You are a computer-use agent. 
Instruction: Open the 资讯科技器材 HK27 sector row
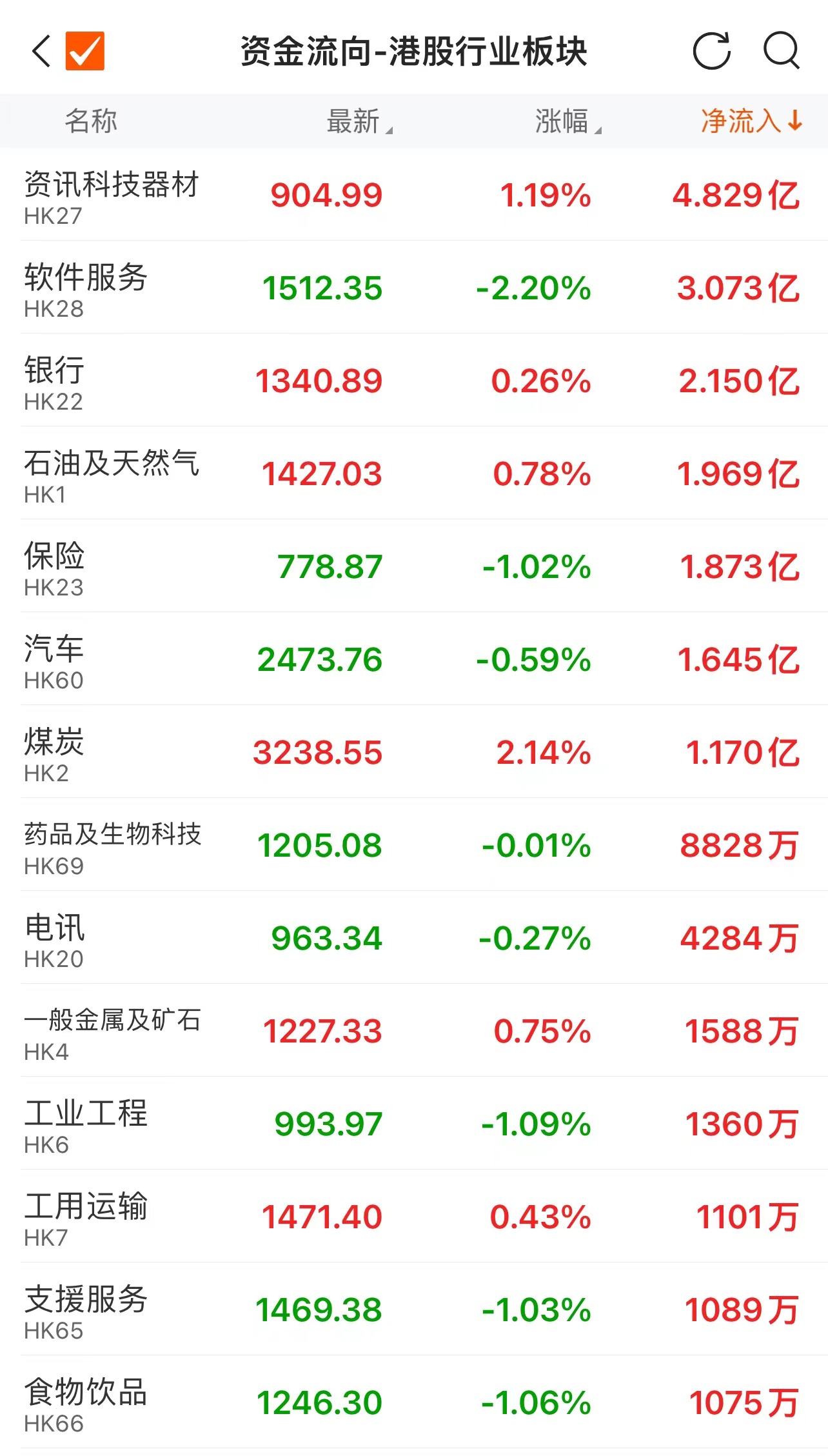click(413, 195)
